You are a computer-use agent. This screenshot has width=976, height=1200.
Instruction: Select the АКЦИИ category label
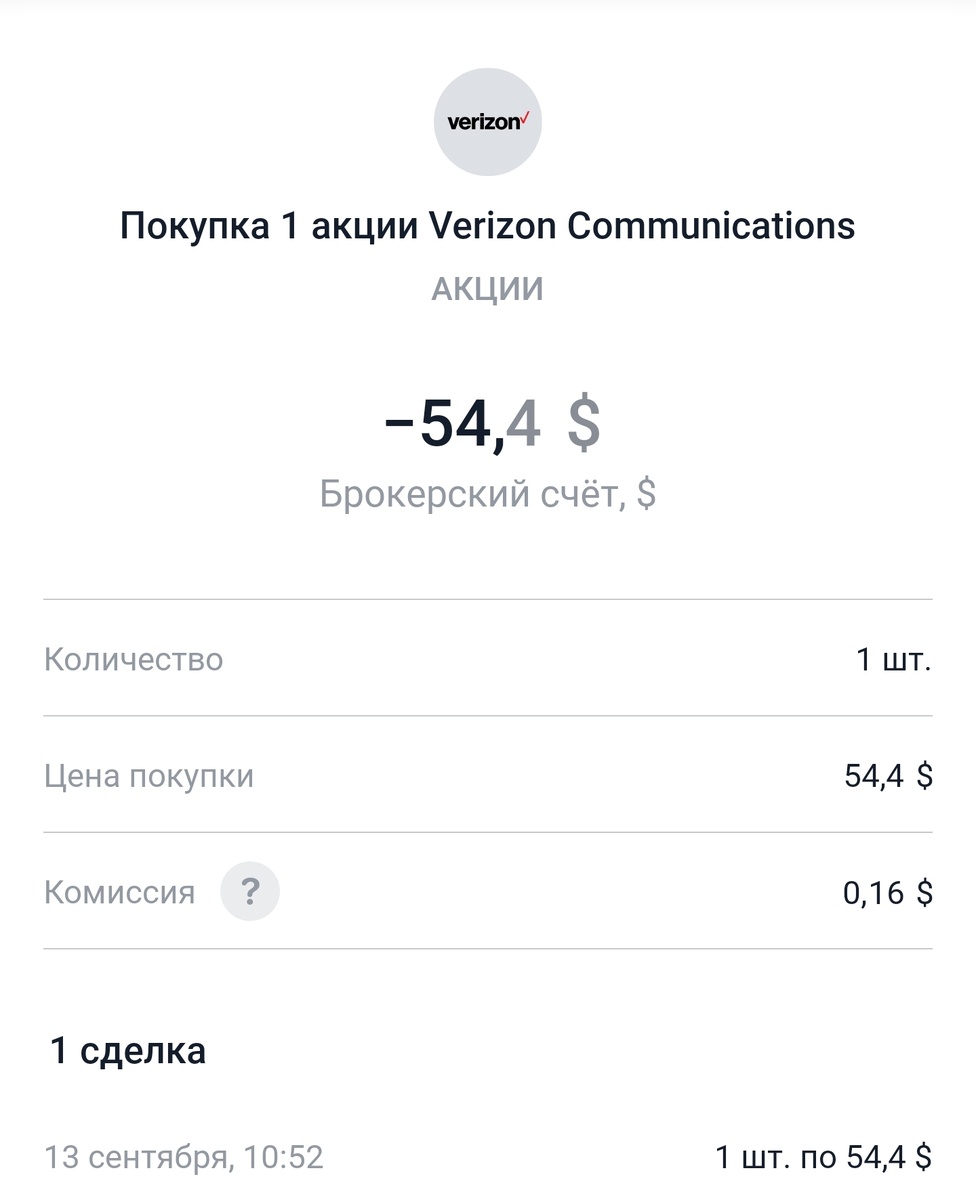click(487, 289)
